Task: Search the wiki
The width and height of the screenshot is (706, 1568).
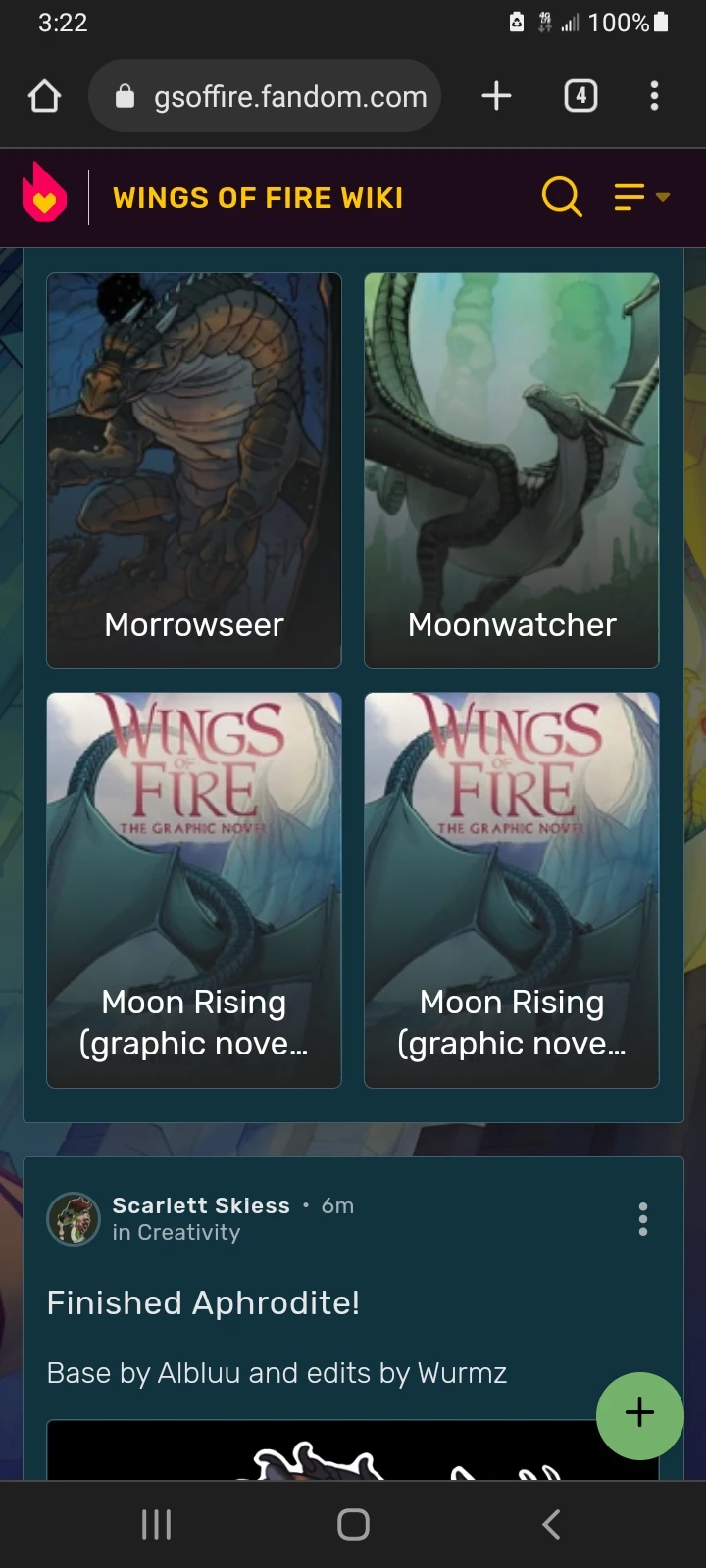Action: [x=562, y=197]
